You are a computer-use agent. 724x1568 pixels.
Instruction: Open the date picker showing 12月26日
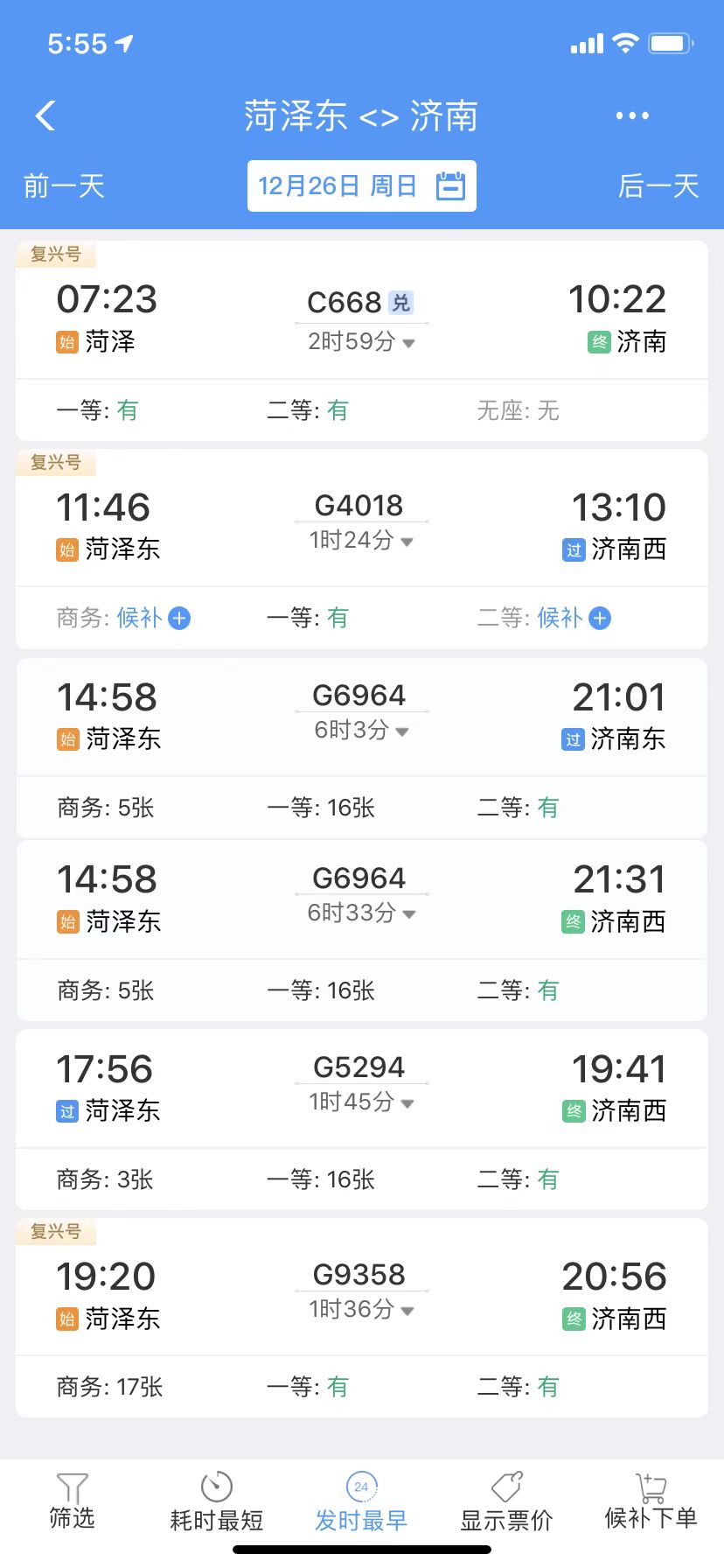[361, 185]
